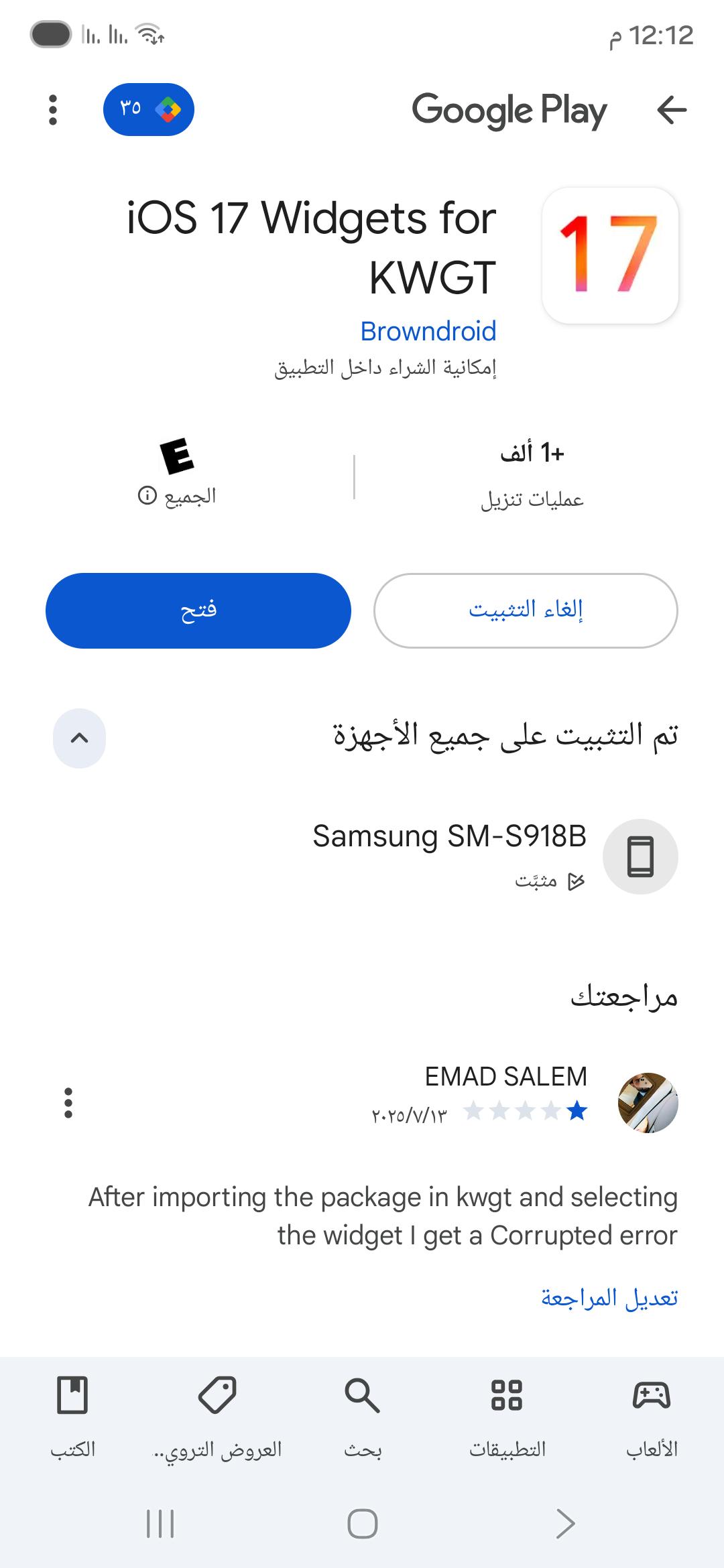View content rating info for الجميع
Viewport: 724px width, 1568px height.
point(177,496)
